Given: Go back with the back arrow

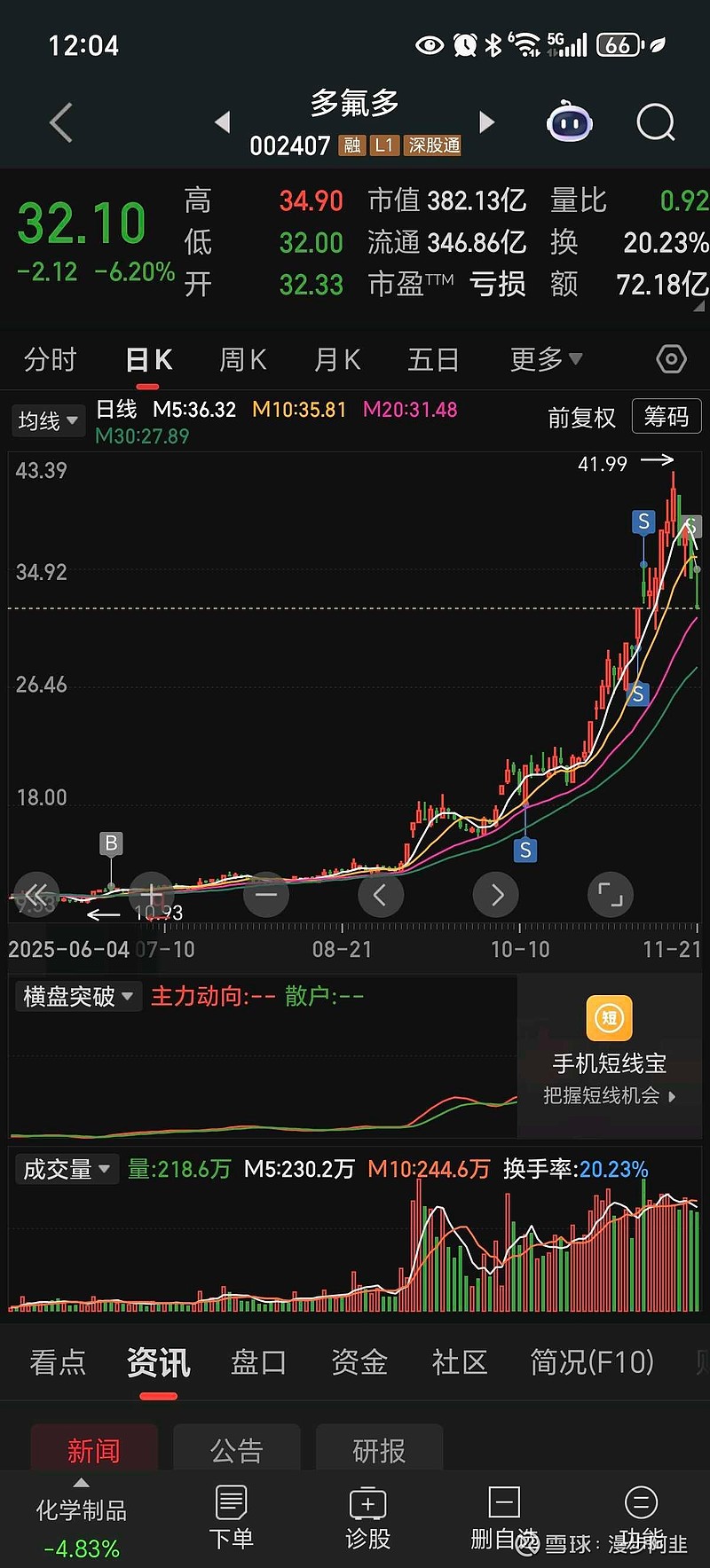Looking at the screenshot, I should pyautogui.click(x=60, y=123).
